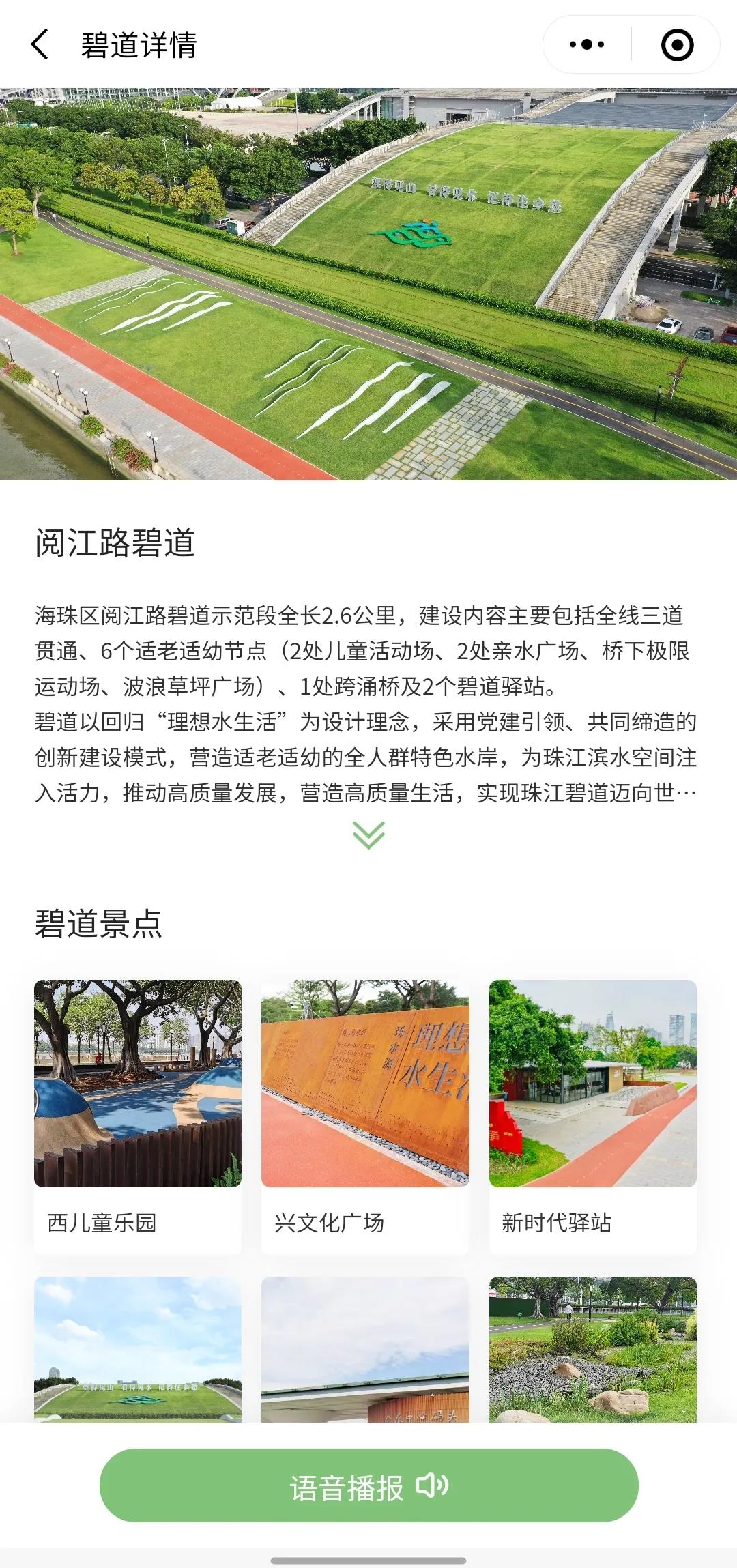The height and width of the screenshot is (1568, 737).
Task: Open the 会展中心码头 spot card
Action: pyautogui.click(x=365, y=1350)
